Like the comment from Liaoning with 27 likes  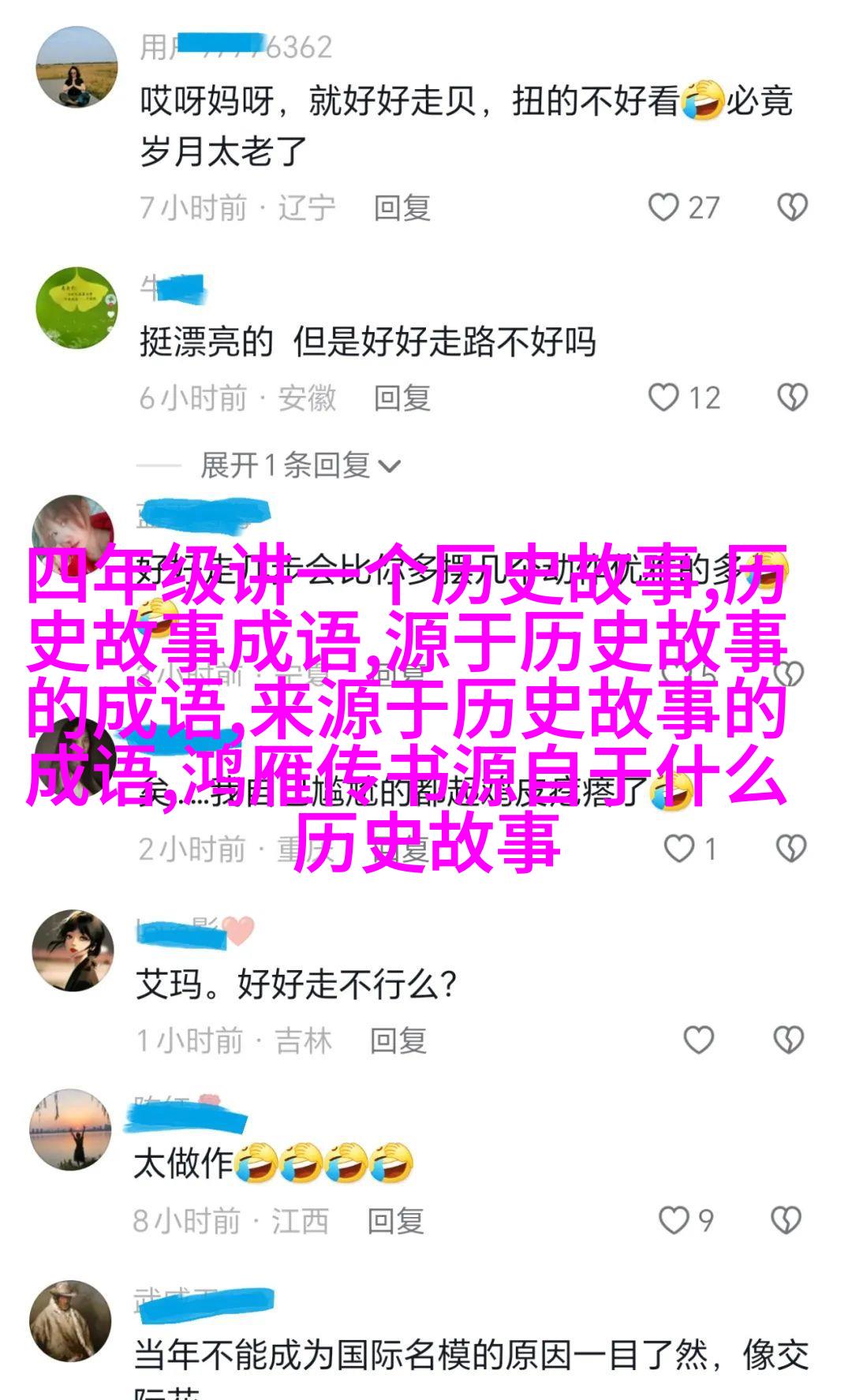pos(663,207)
